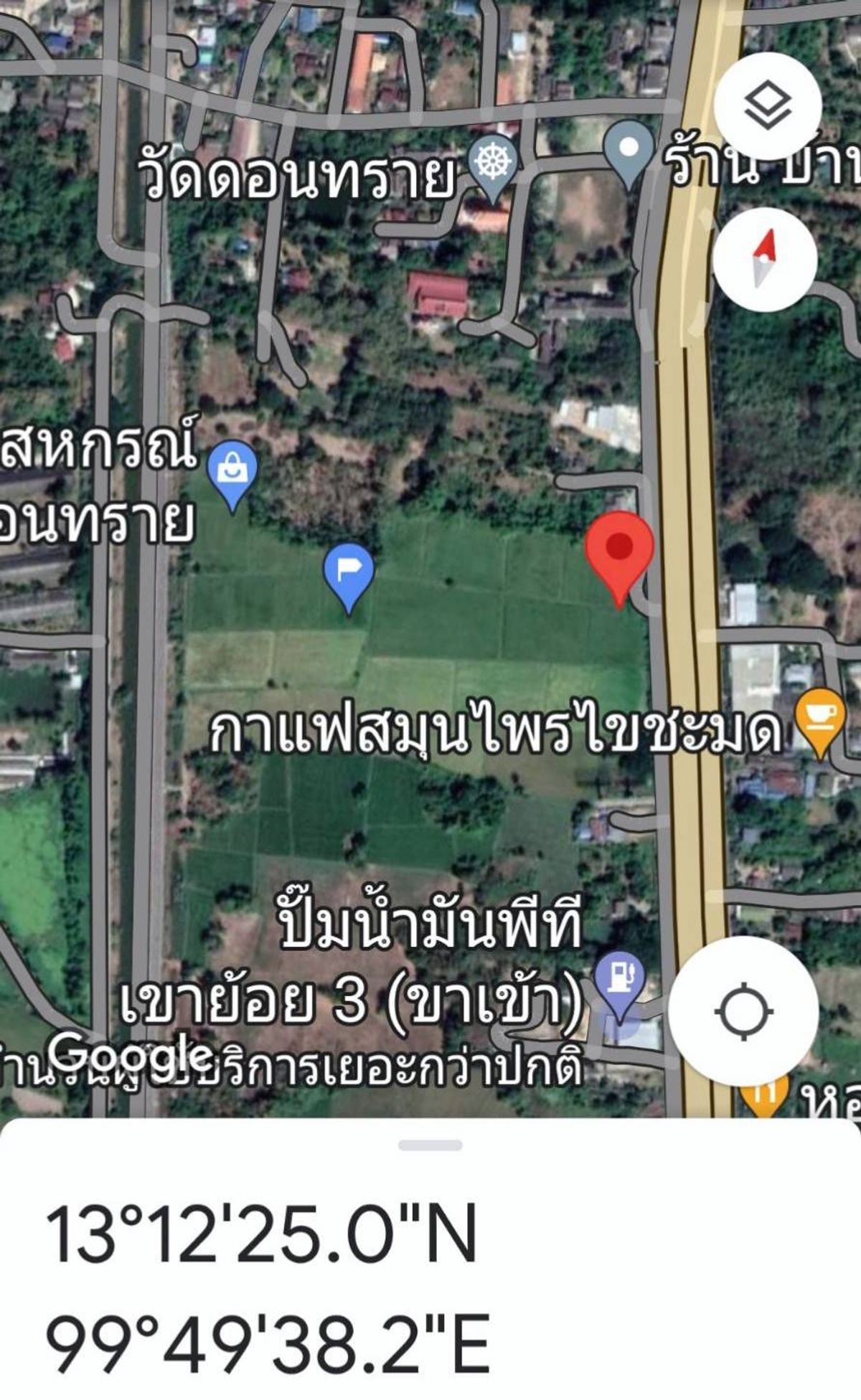This screenshot has height=1400, width=861.
Task: Center map on my location
Action: tap(743, 1011)
